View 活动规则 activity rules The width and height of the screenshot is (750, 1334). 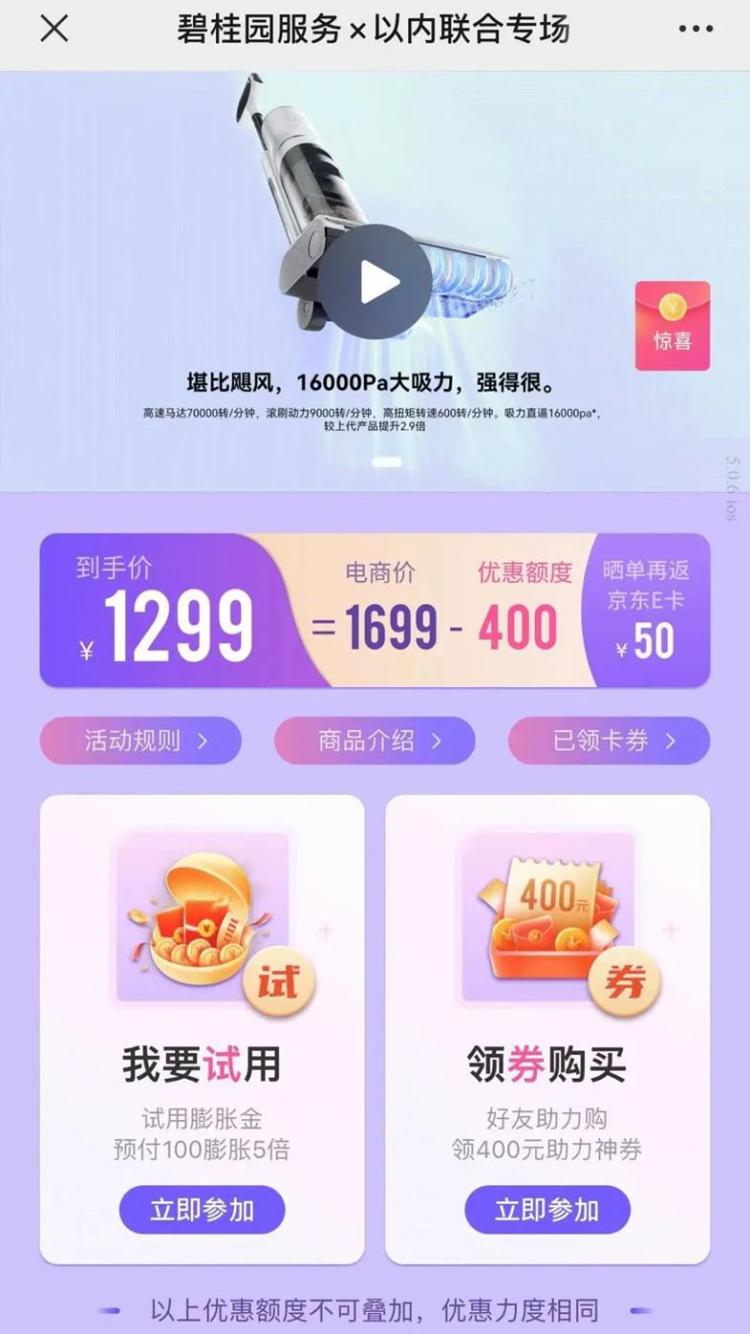(141, 741)
